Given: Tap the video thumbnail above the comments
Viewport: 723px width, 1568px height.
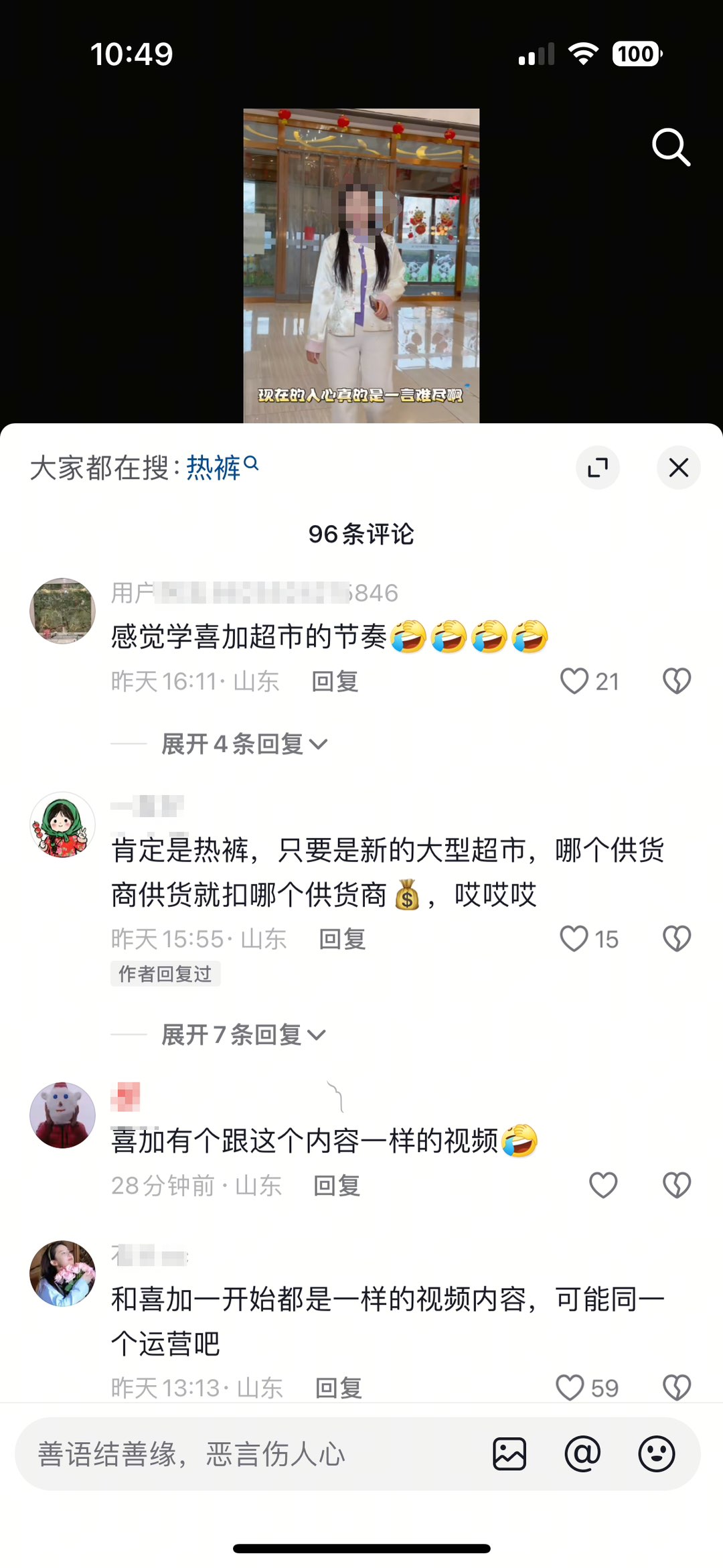Looking at the screenshot, I should [x=361, y=265].
